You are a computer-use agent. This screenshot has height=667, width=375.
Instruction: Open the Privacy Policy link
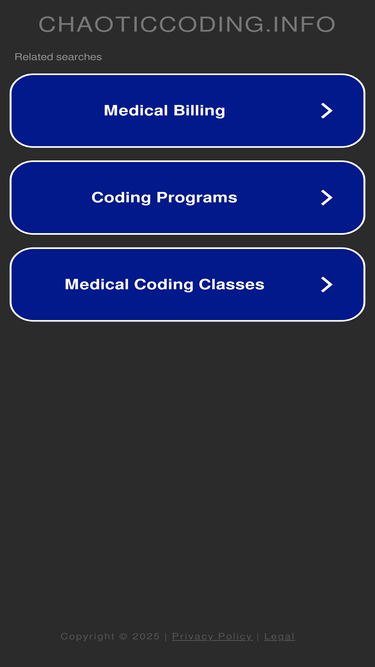[x=212, y=636]
